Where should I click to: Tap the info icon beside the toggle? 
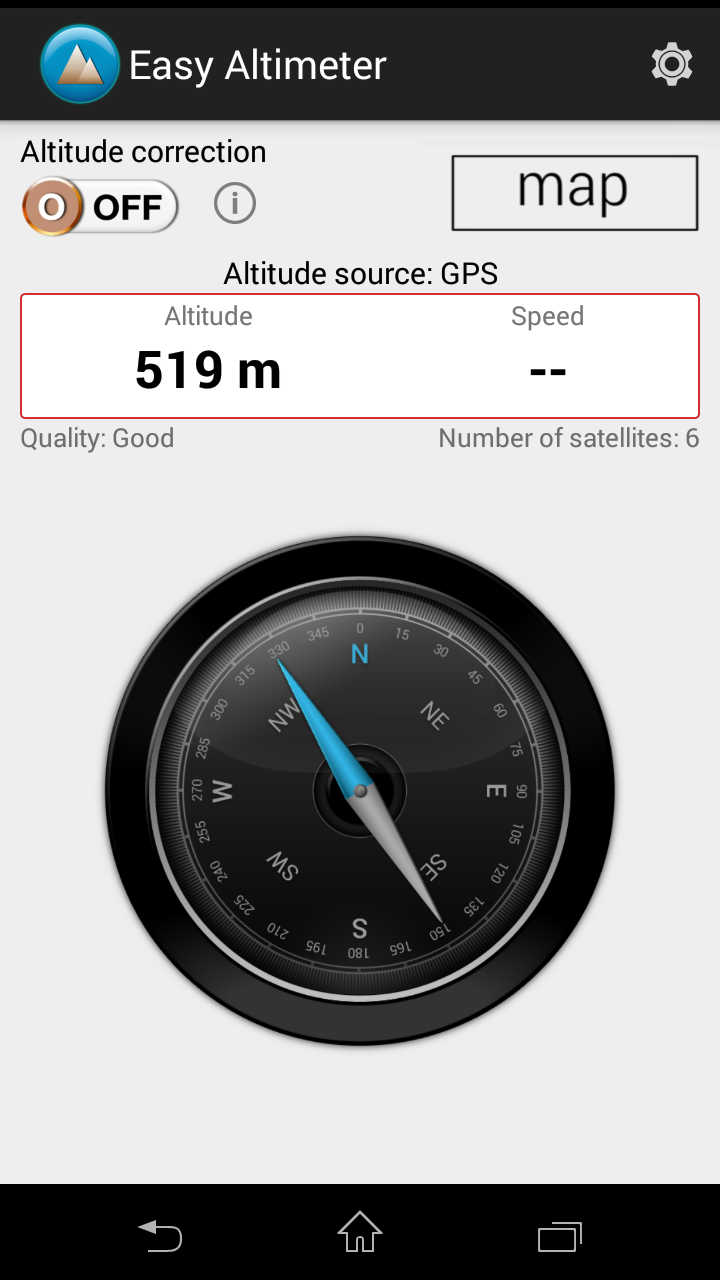click(x=234, y=203)
